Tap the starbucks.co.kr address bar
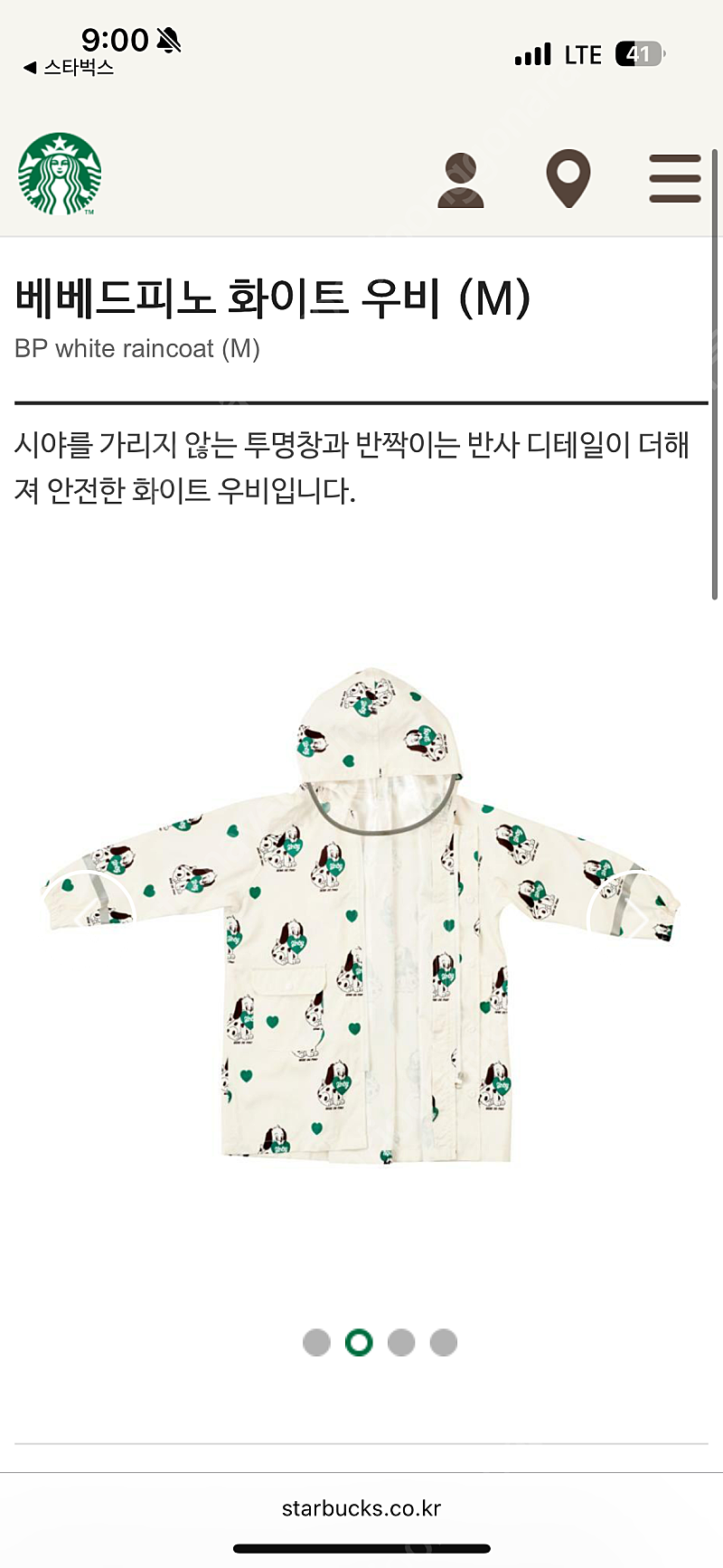The width and height of the screenshot is (723, 1568). pos(361,1507)
